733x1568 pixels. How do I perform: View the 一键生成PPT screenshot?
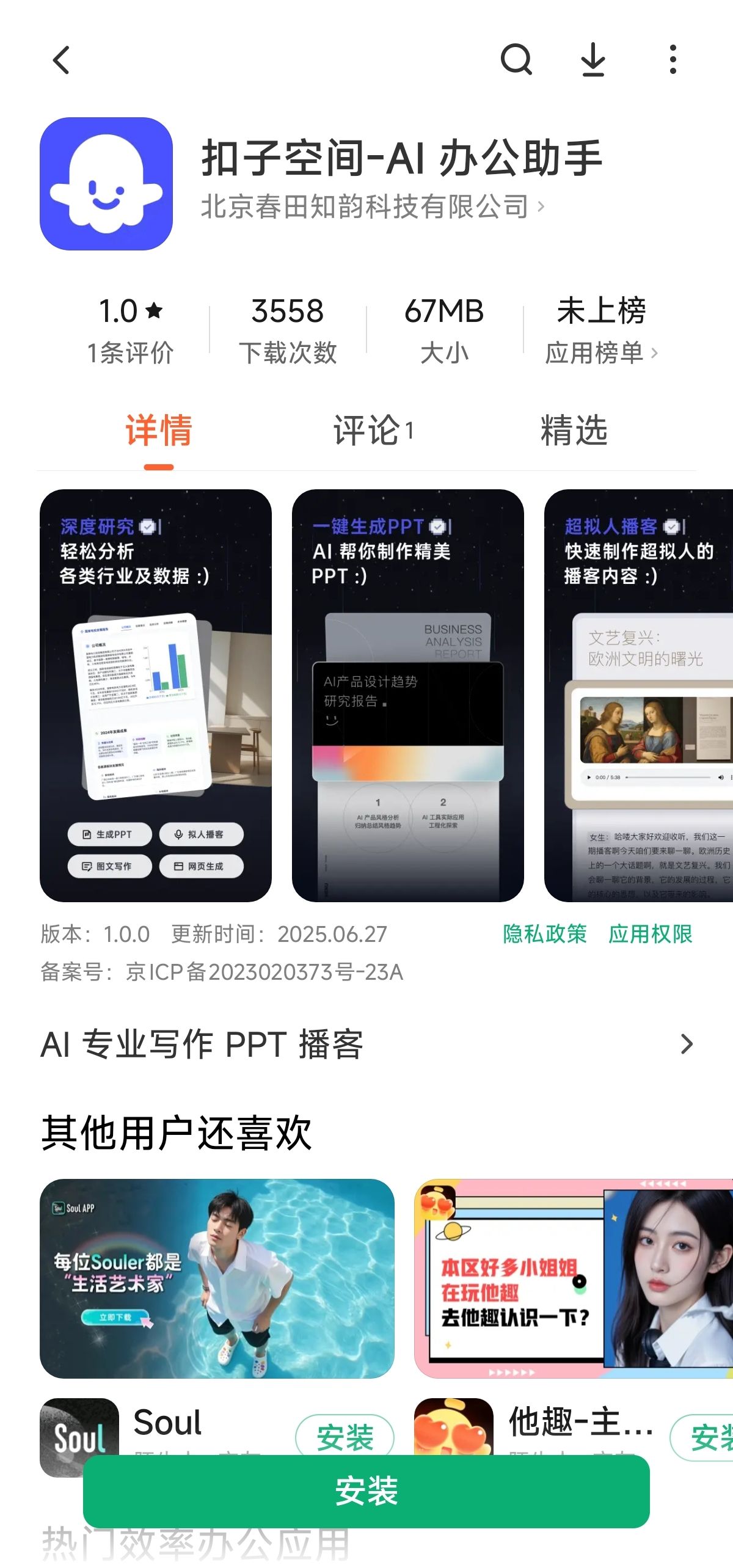click(408, 695)
